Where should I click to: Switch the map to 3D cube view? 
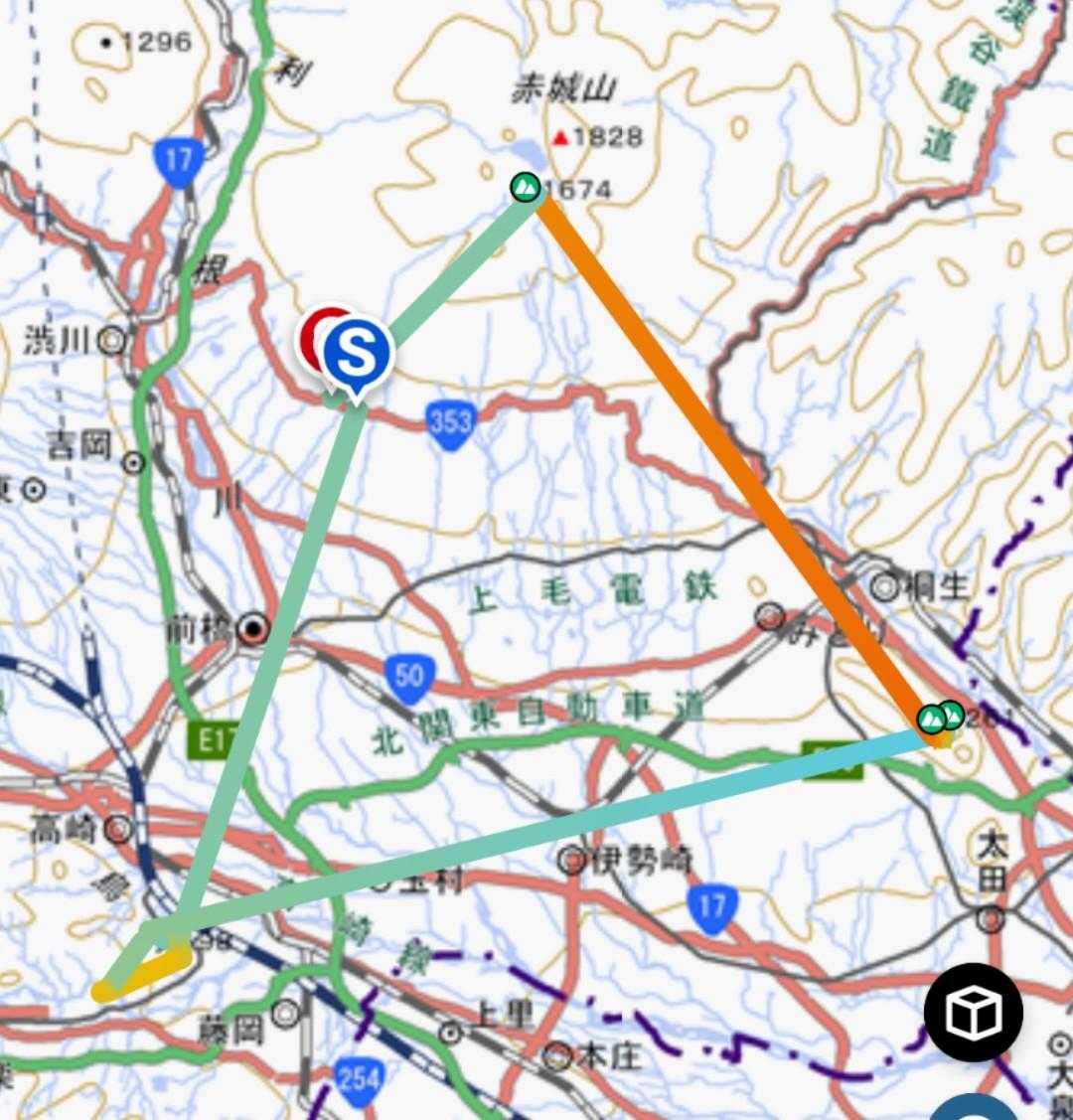tap(973, 1012)
